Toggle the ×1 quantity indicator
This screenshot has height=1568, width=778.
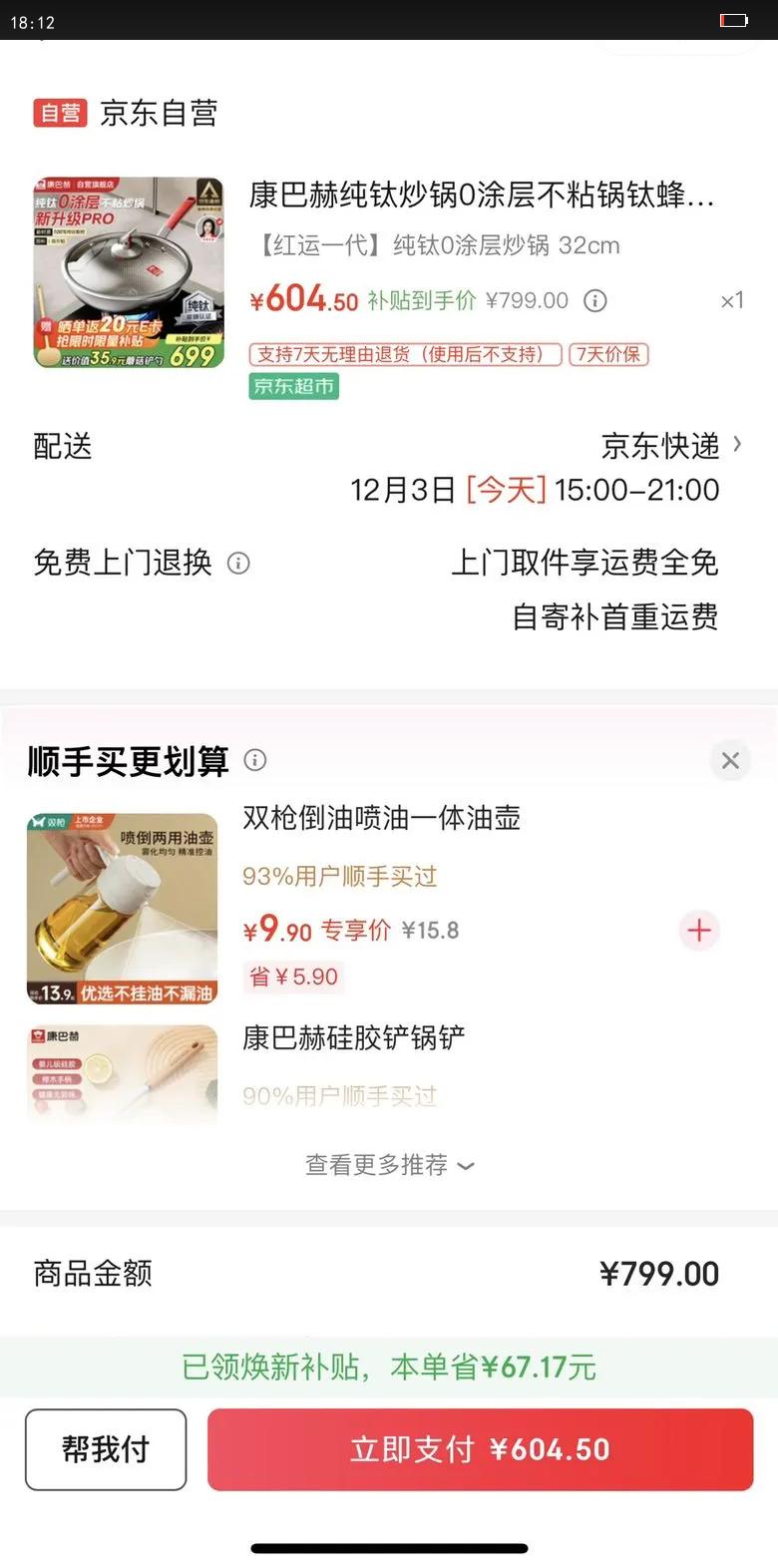click(x=733, y=300)
